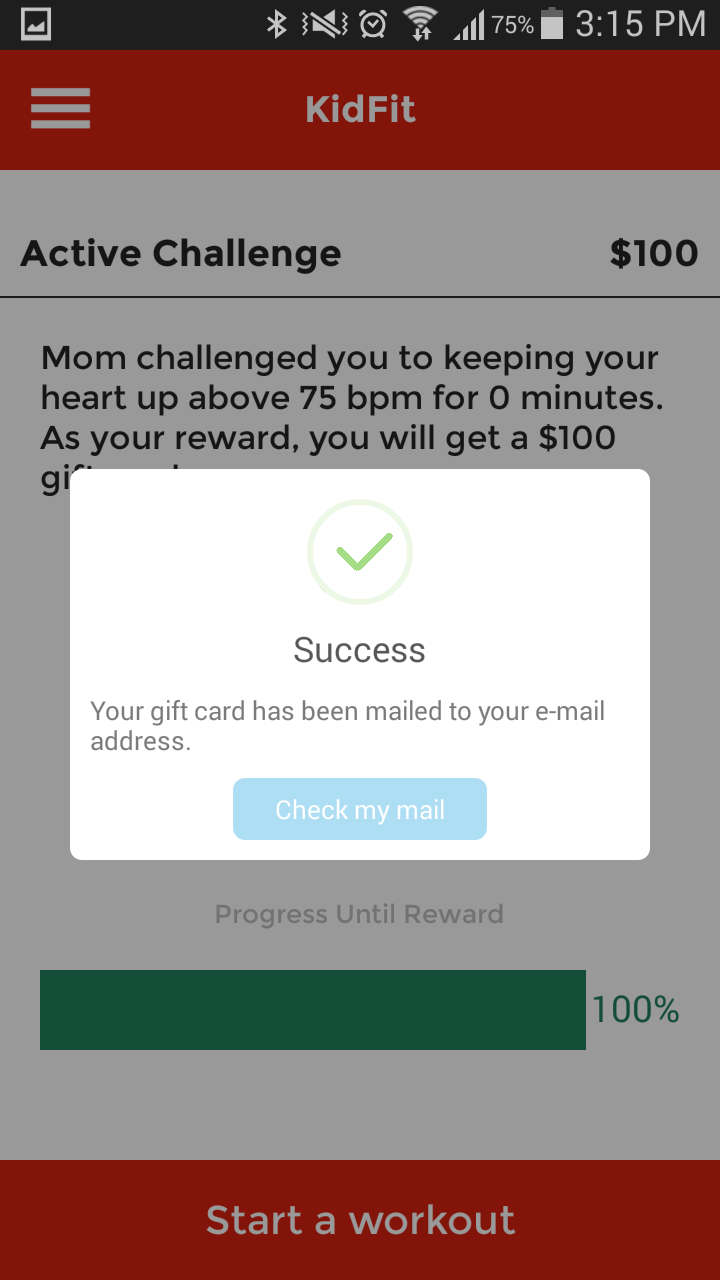This screenshot has width=720, height=1280.
Task: Open the hamburger drawer menu
Action: click(x=61, y=109)
